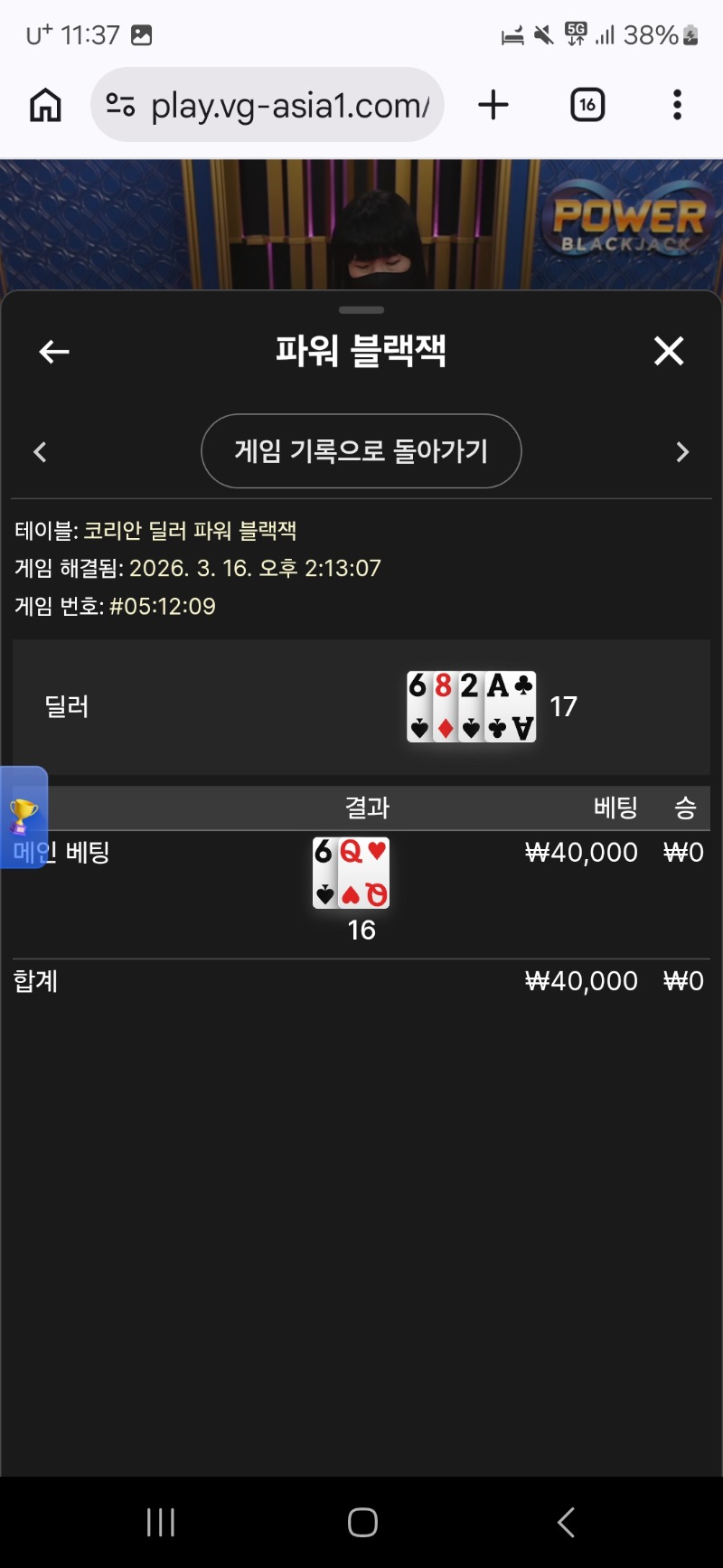Show the next game record
Image resolution: width=723 pixels, height=1568 pixels.
point(682,452)
